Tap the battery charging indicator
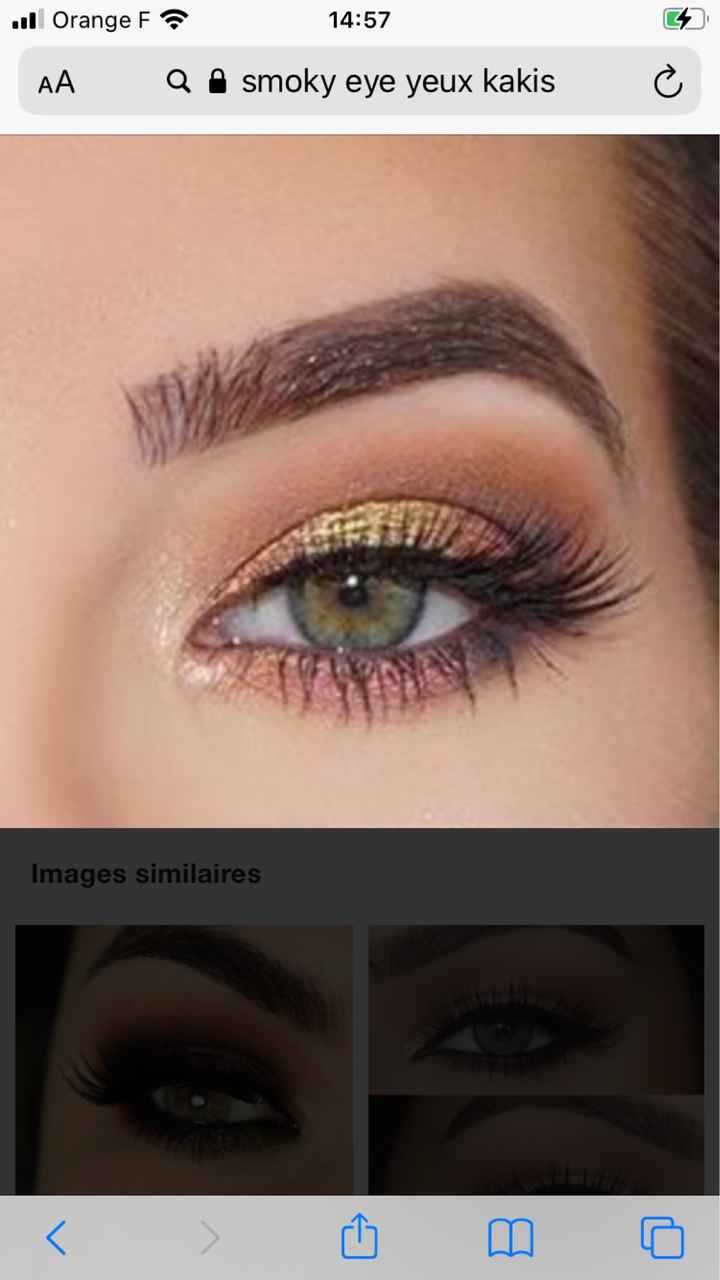This screenshot has width=720, height=1280. coord(684,17)
